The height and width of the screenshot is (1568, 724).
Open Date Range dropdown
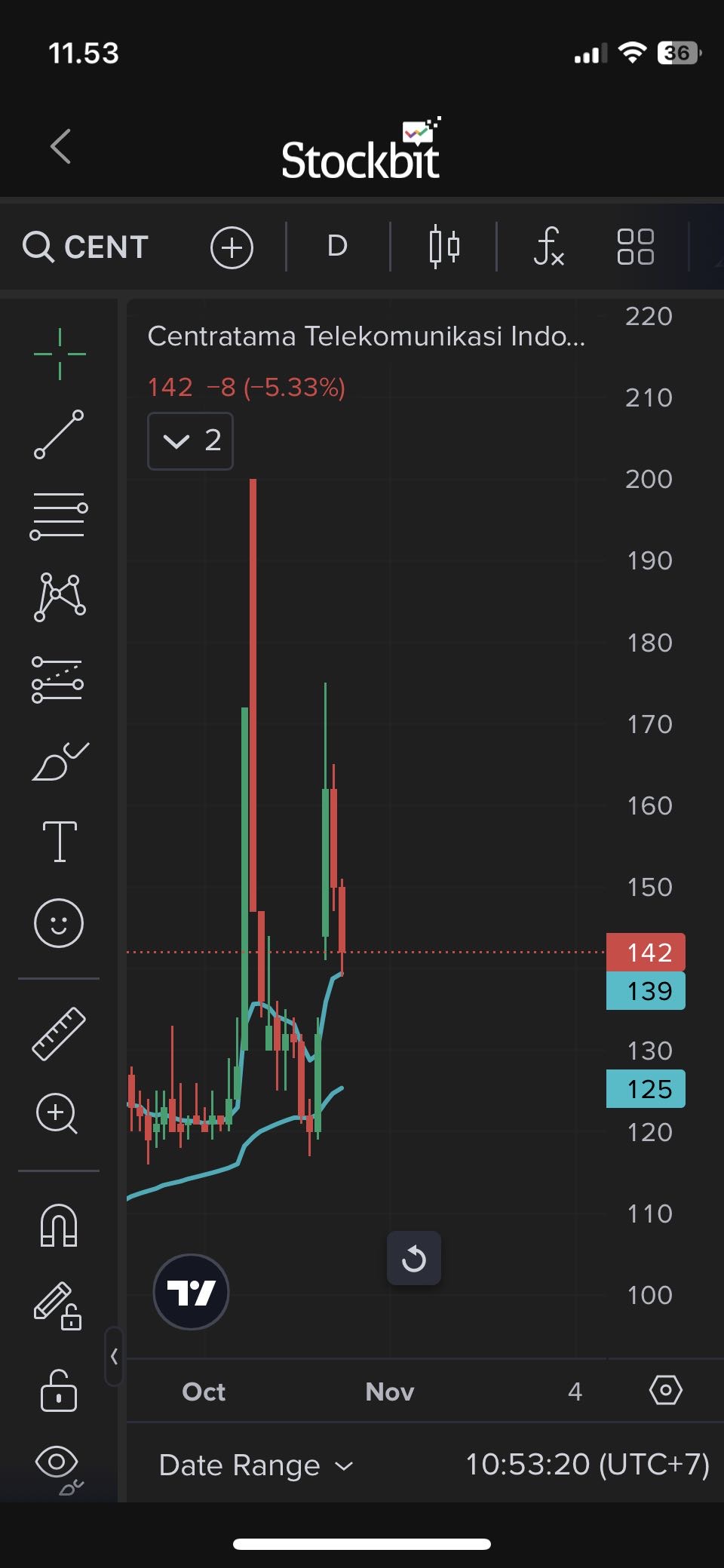click(x=256, y=1465)
